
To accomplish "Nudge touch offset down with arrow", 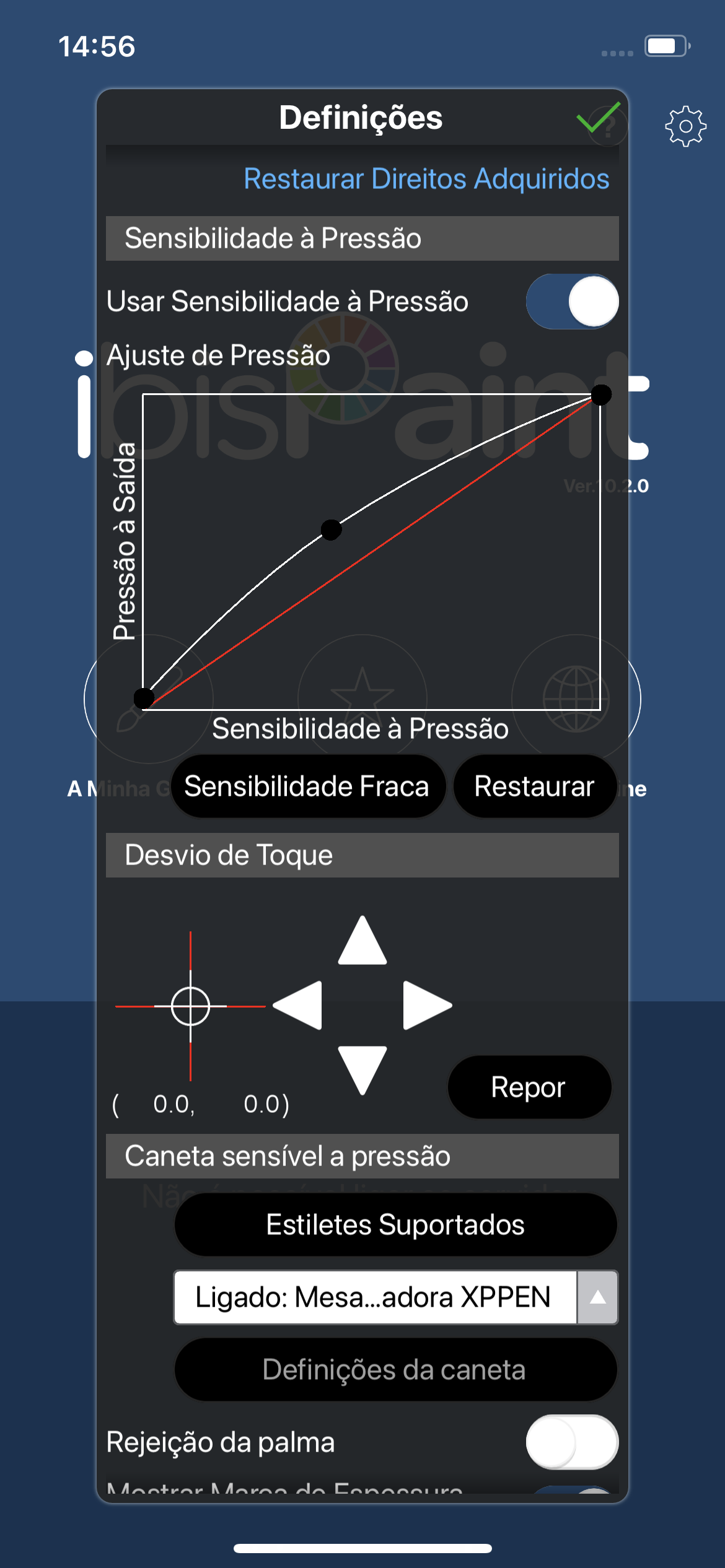I will (362, 1069).
